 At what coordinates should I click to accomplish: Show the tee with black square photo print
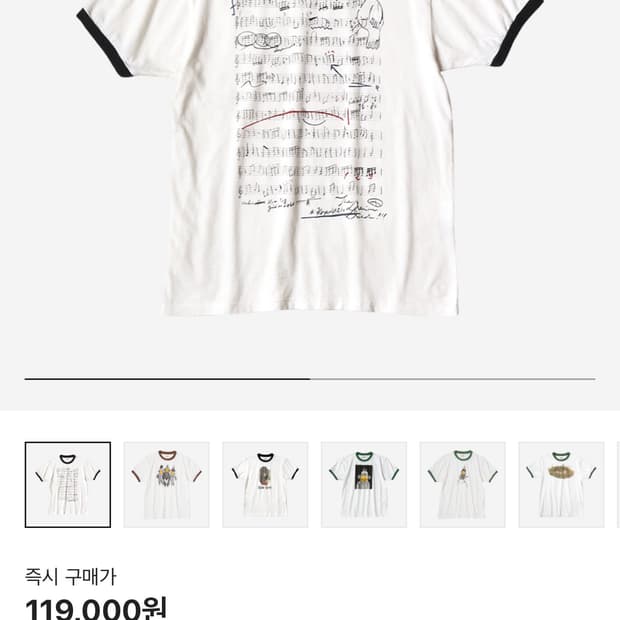coord(364,484)
